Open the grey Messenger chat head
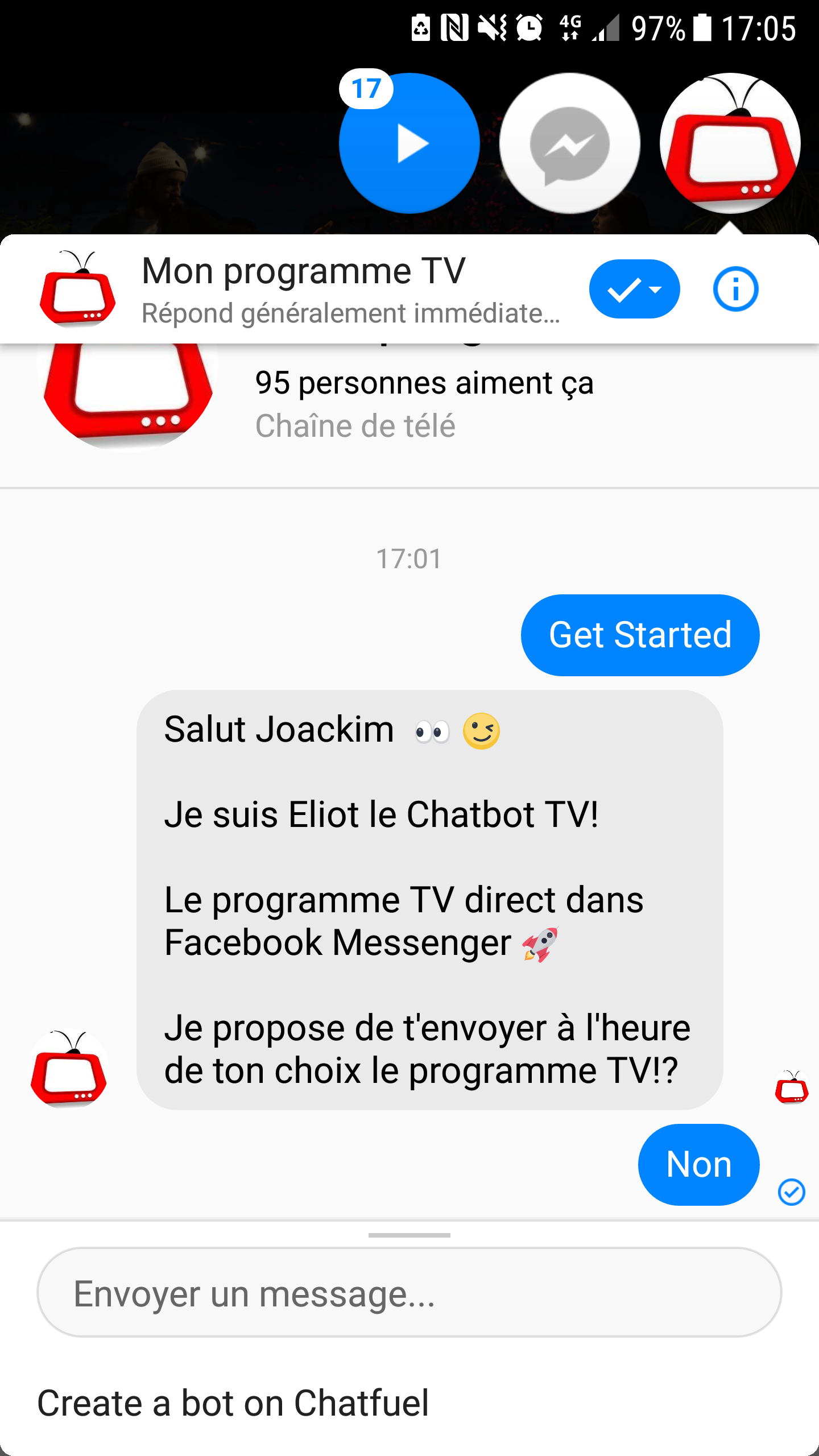 pyautogui.click(x=569, y=143)
